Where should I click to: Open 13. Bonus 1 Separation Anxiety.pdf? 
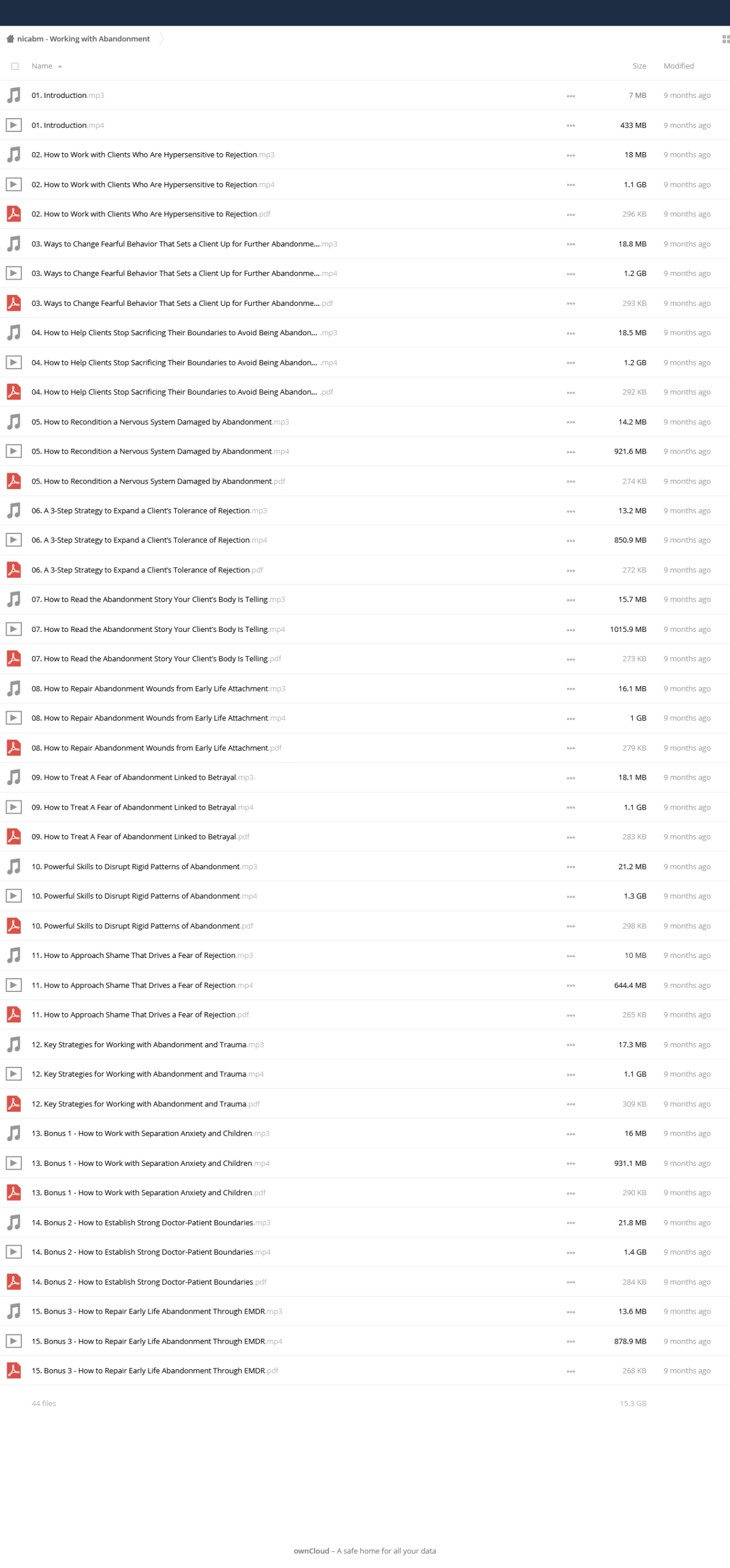coord(142,1193)
